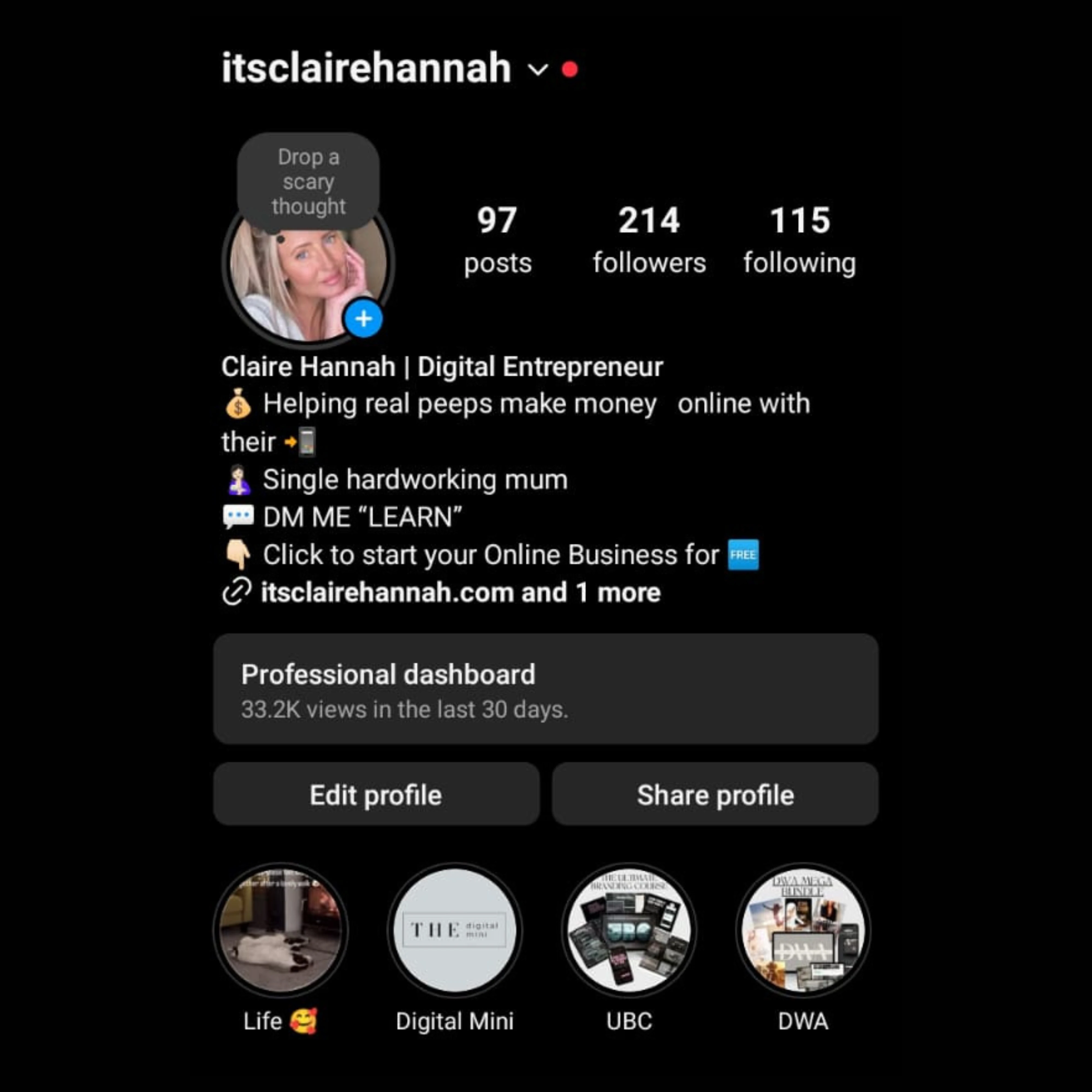View the 214 followers list

tap(649, 240)
